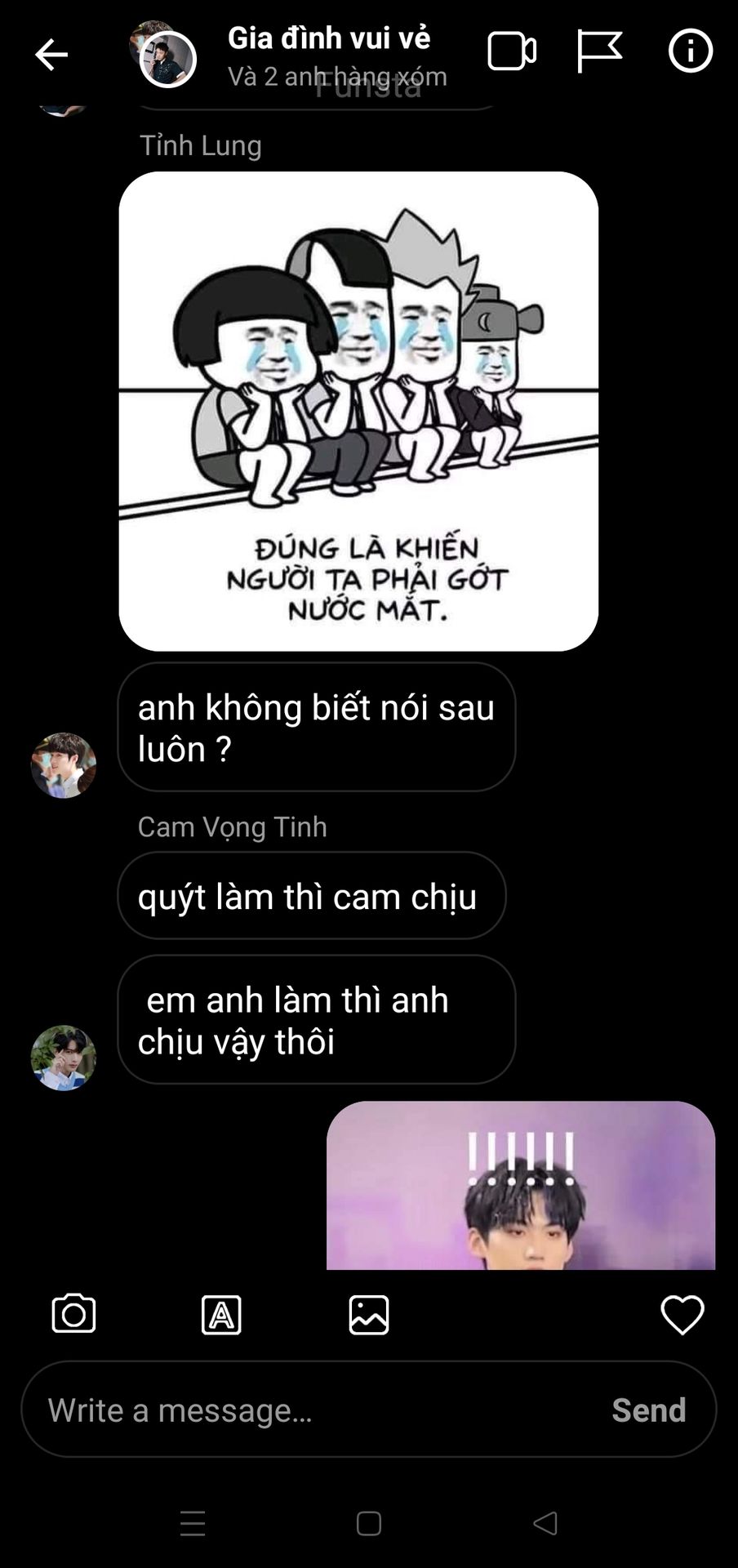Pick an image from the gallery
Image resolution: width=738 pixels, height=1568 pixels.
(x=369, y=1315)
